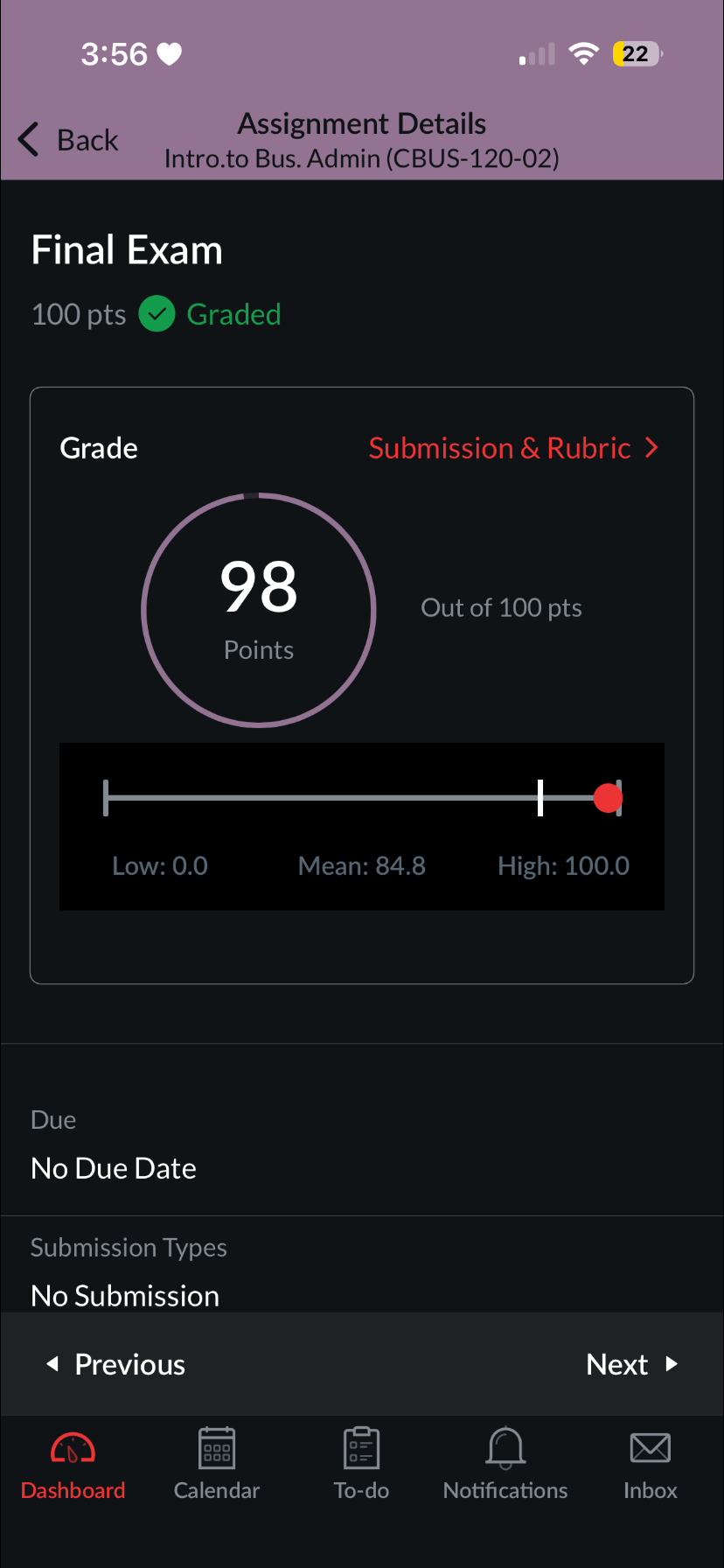Go to the Previous assignment
The image size is (724, 1568).
pos(116,1364)
